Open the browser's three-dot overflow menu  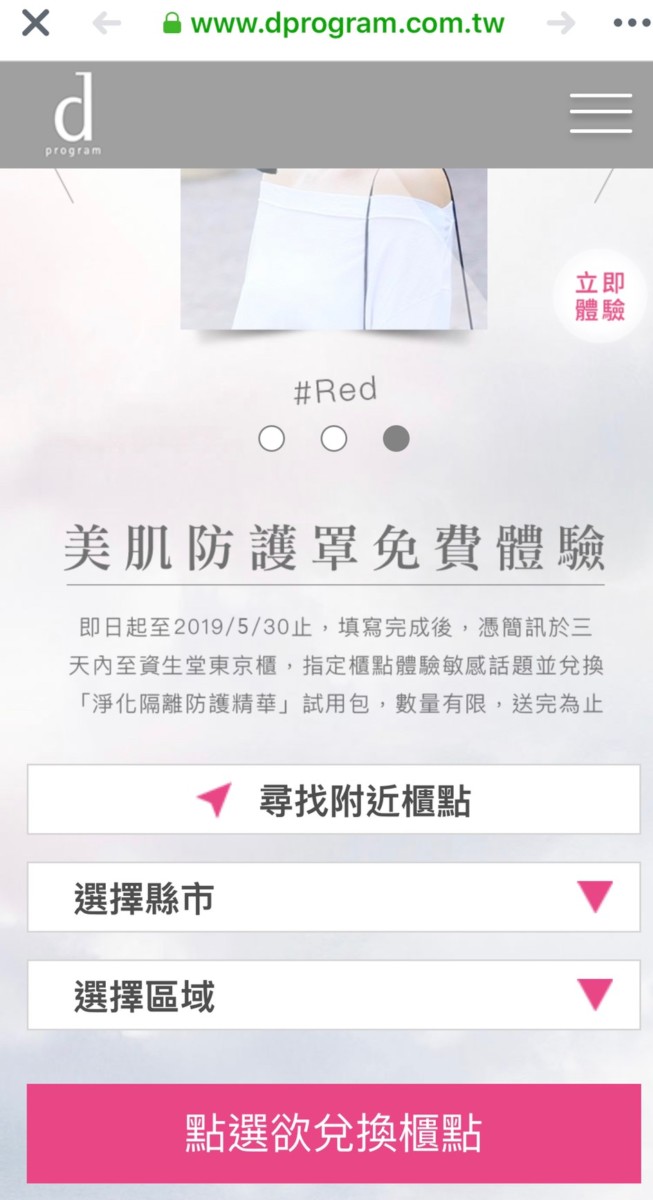coord(631,23)
